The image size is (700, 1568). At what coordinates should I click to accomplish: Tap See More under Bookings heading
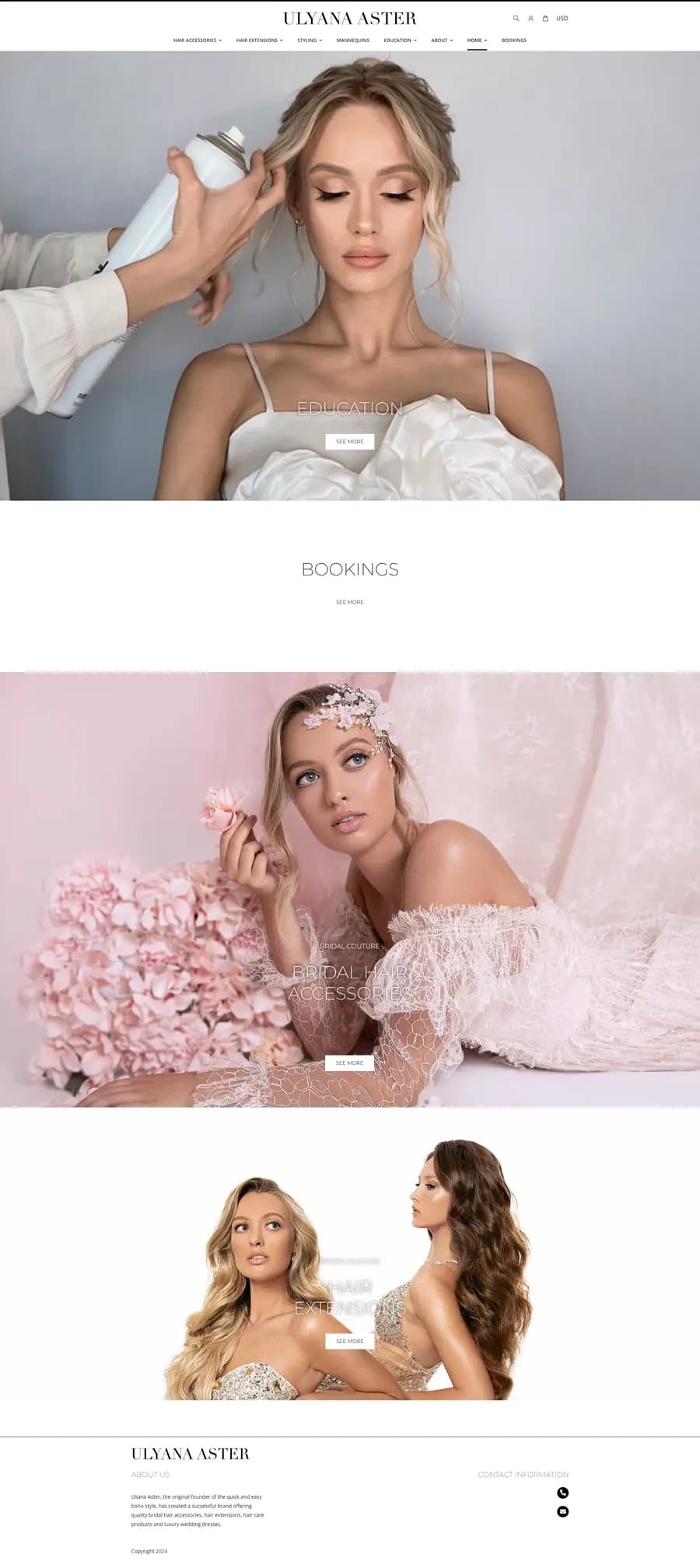(350, 602)
